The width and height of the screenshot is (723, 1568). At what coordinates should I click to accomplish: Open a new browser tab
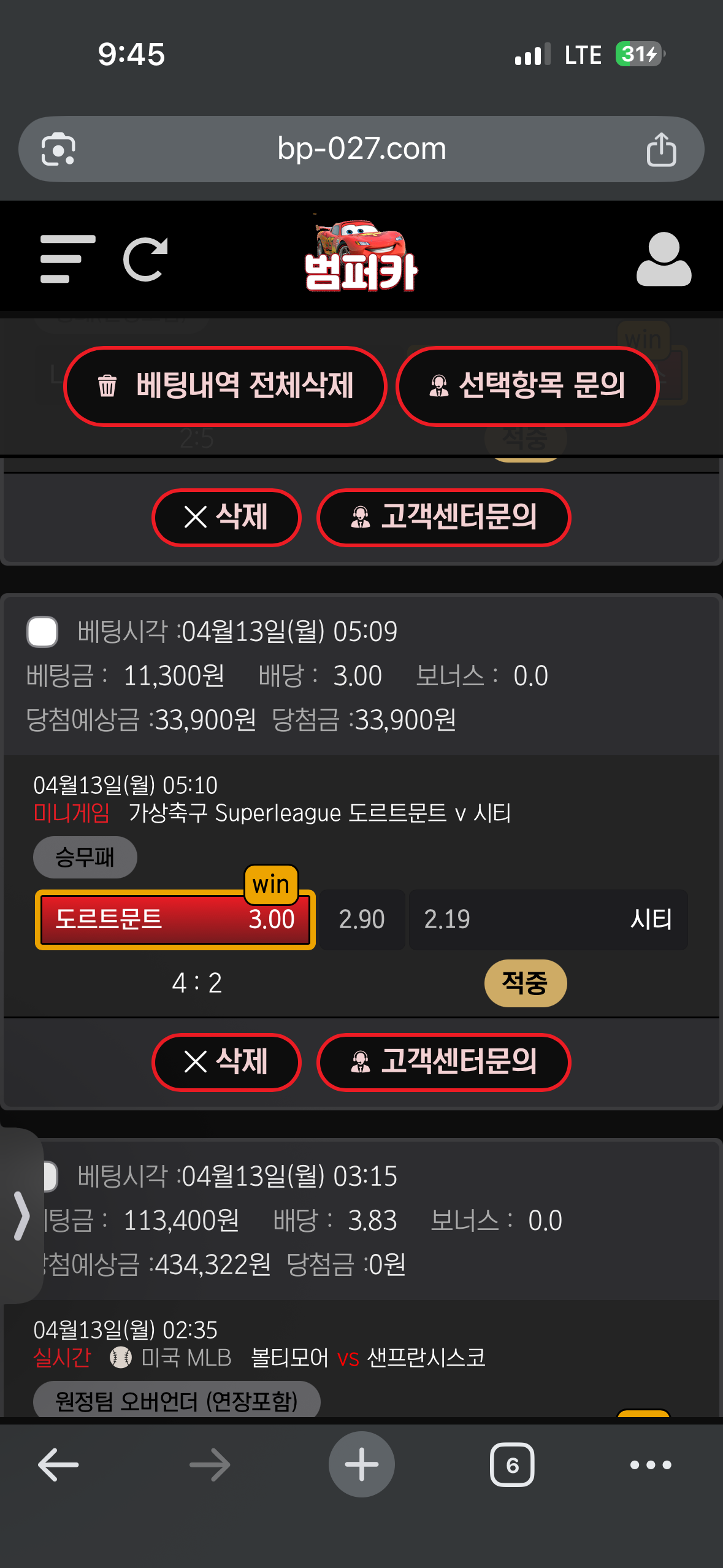[361, 1464]
